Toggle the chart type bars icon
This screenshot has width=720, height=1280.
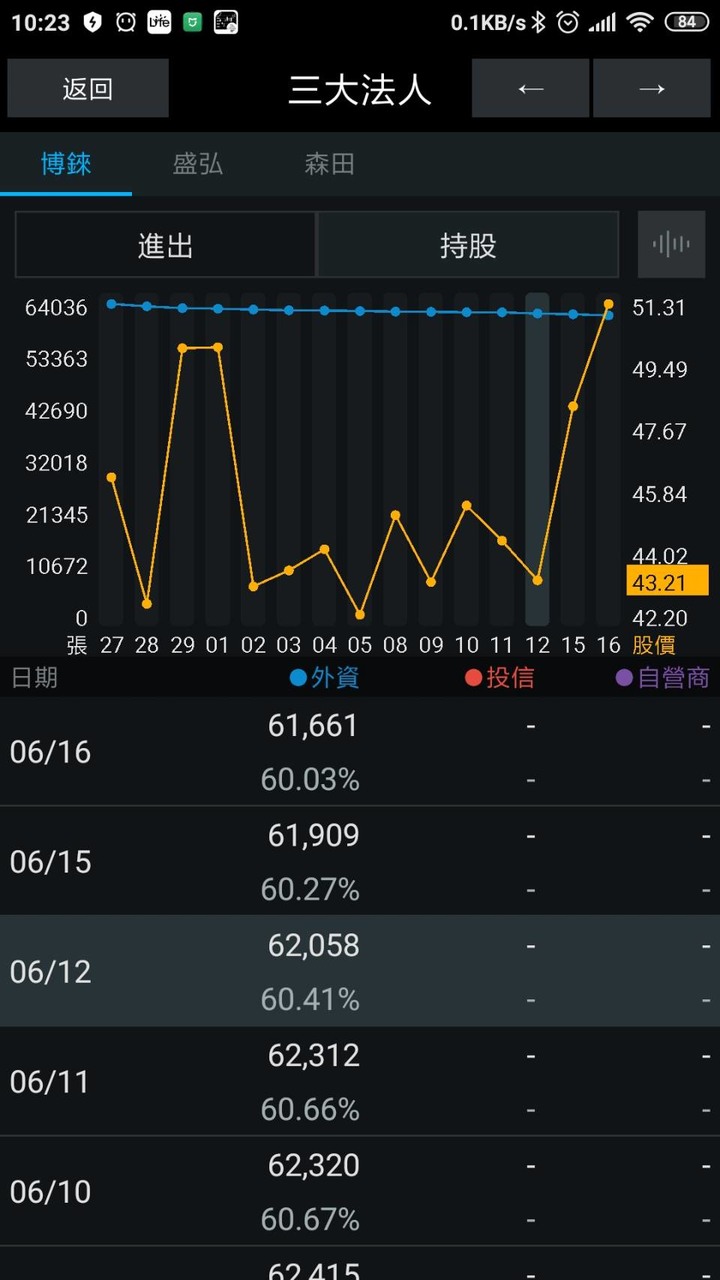click(671, 244)
